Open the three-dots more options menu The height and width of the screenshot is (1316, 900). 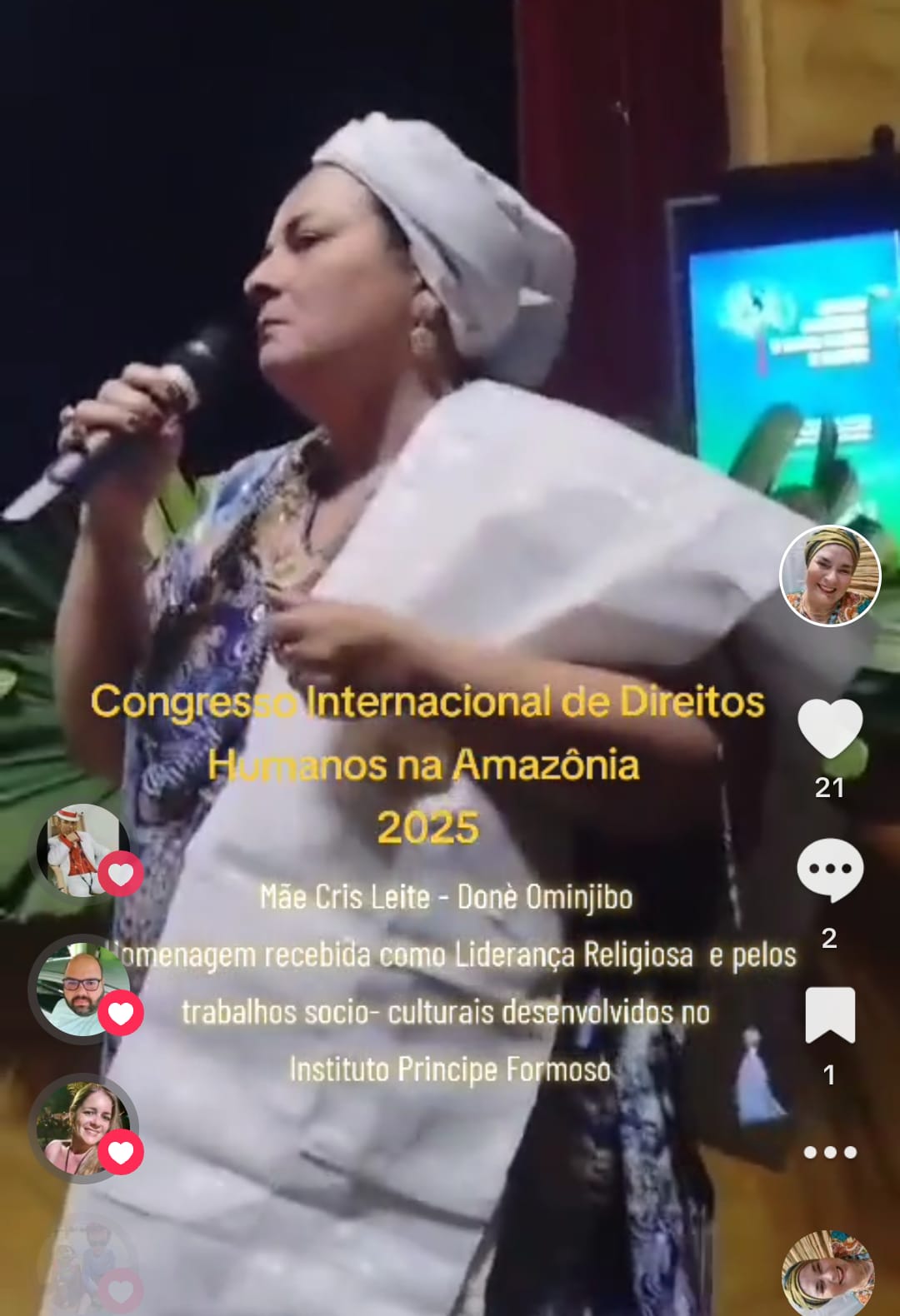click(830, 1153)
